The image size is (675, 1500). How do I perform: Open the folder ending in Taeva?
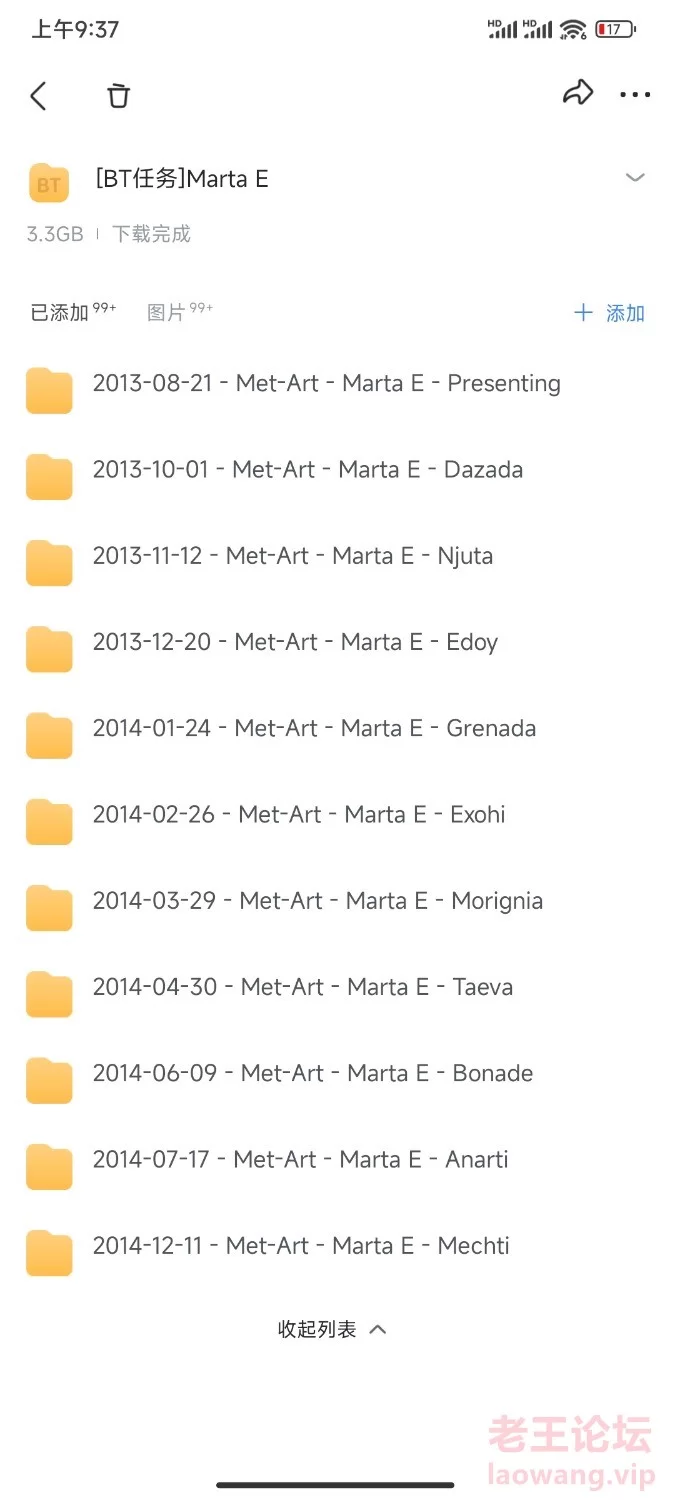pyautogui.click(x=337, y=987)
